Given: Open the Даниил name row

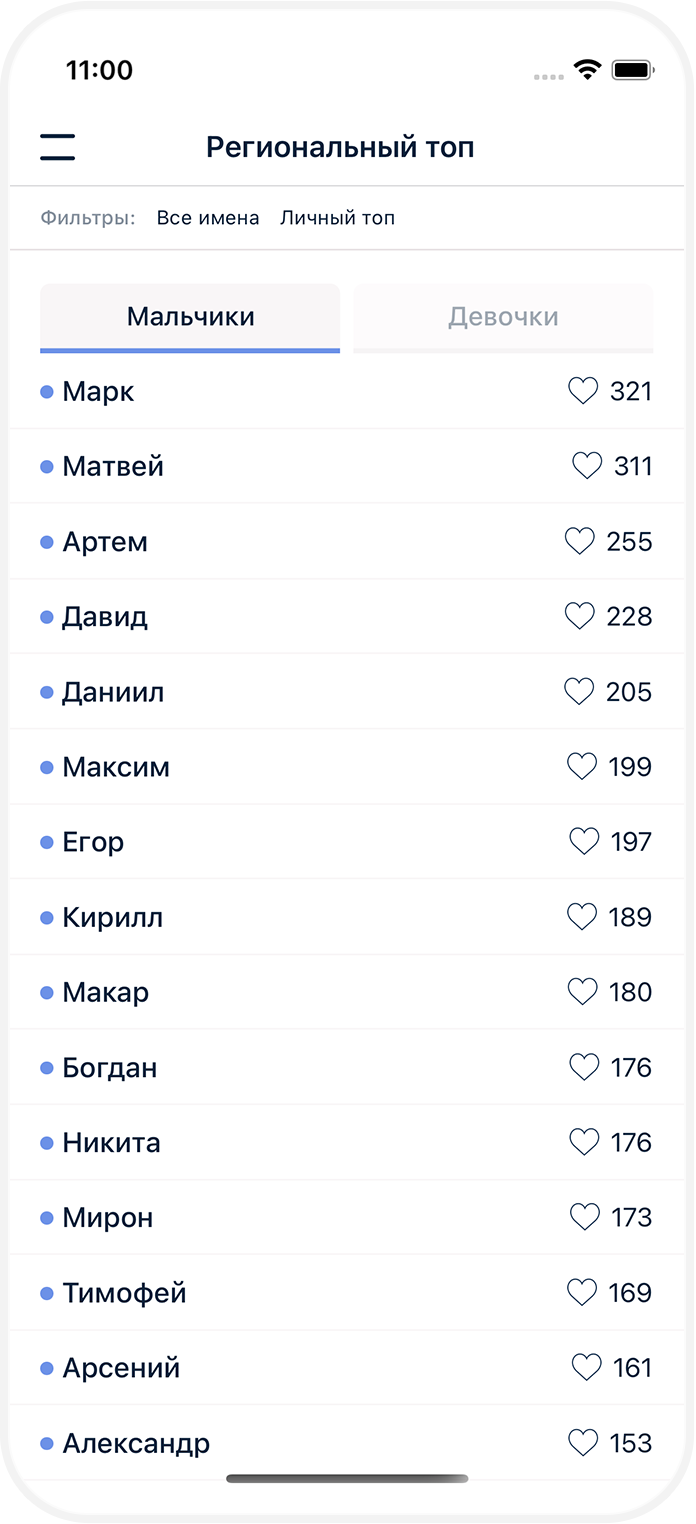Looking at the screenshot, I should [347, 691].
